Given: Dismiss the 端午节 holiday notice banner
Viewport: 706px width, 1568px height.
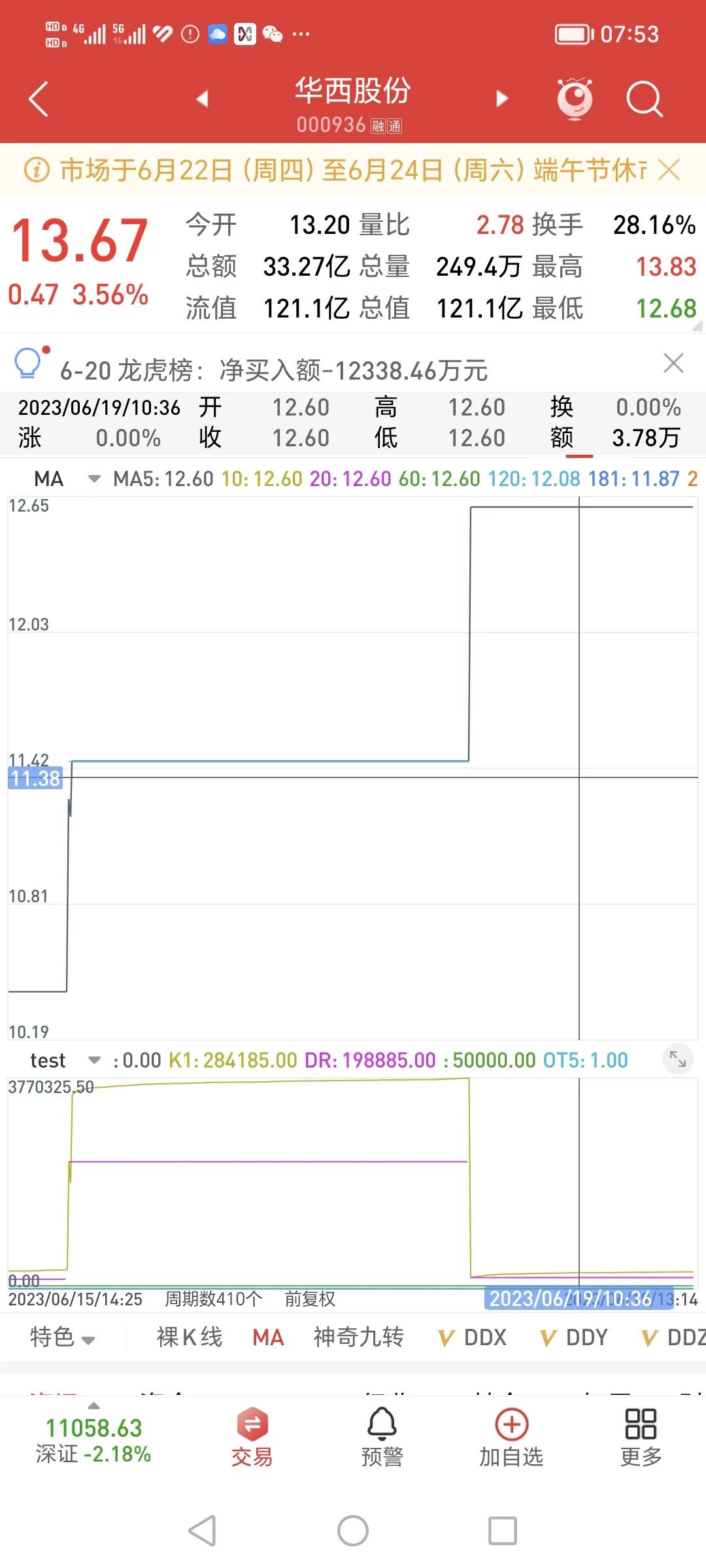Looking at the screenshot, I should coord(671,171).
